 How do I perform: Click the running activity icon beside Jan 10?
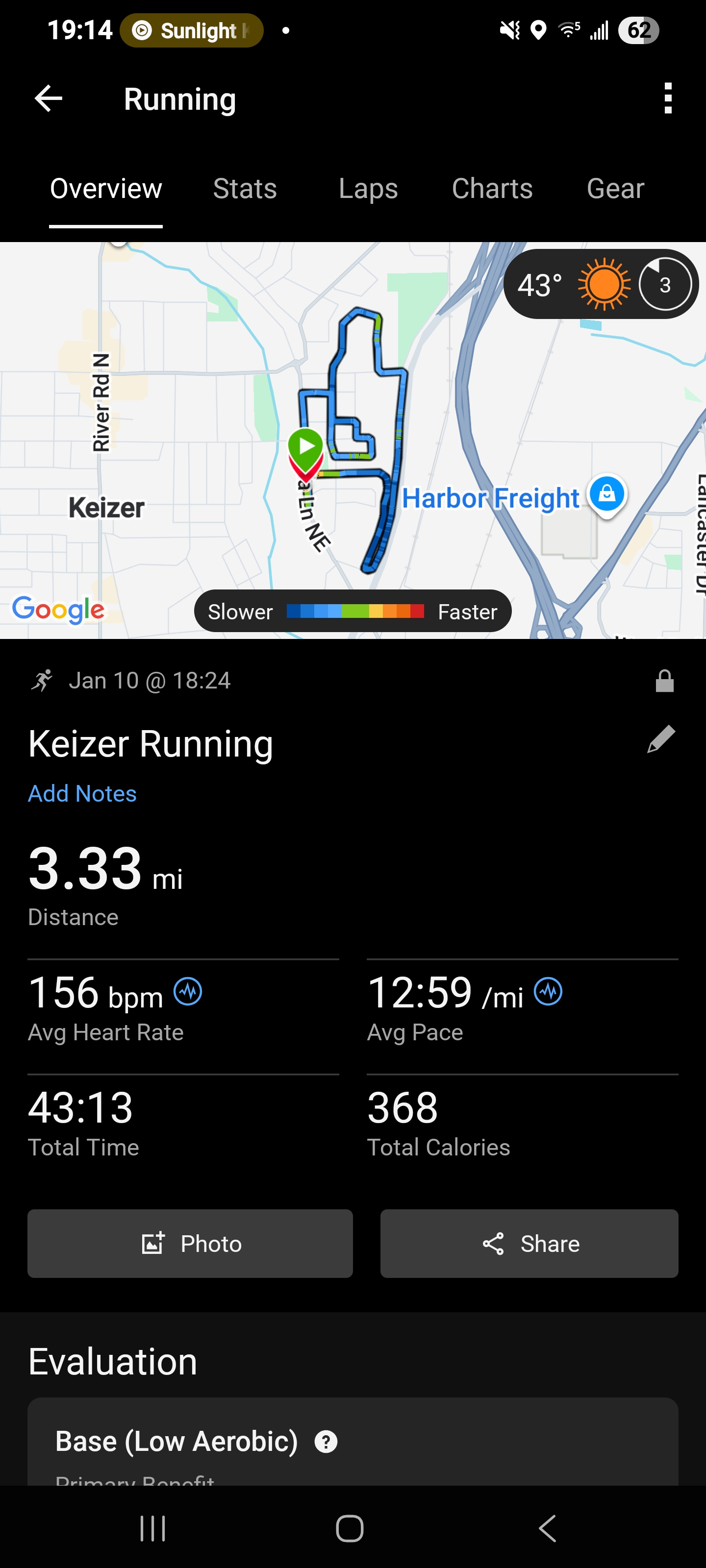[x=43, y=680]
